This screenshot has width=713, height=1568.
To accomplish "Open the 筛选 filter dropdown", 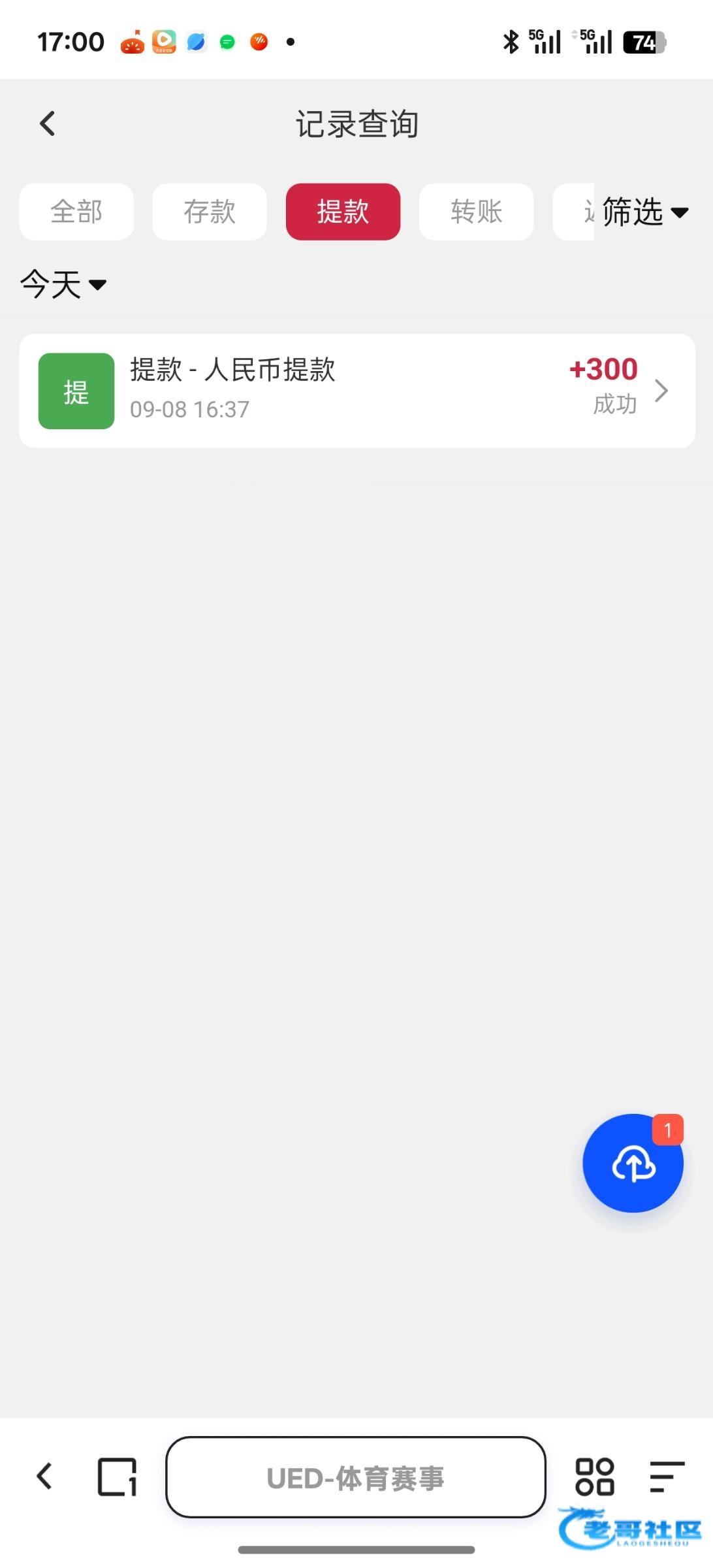I will (x=645, y=212).
